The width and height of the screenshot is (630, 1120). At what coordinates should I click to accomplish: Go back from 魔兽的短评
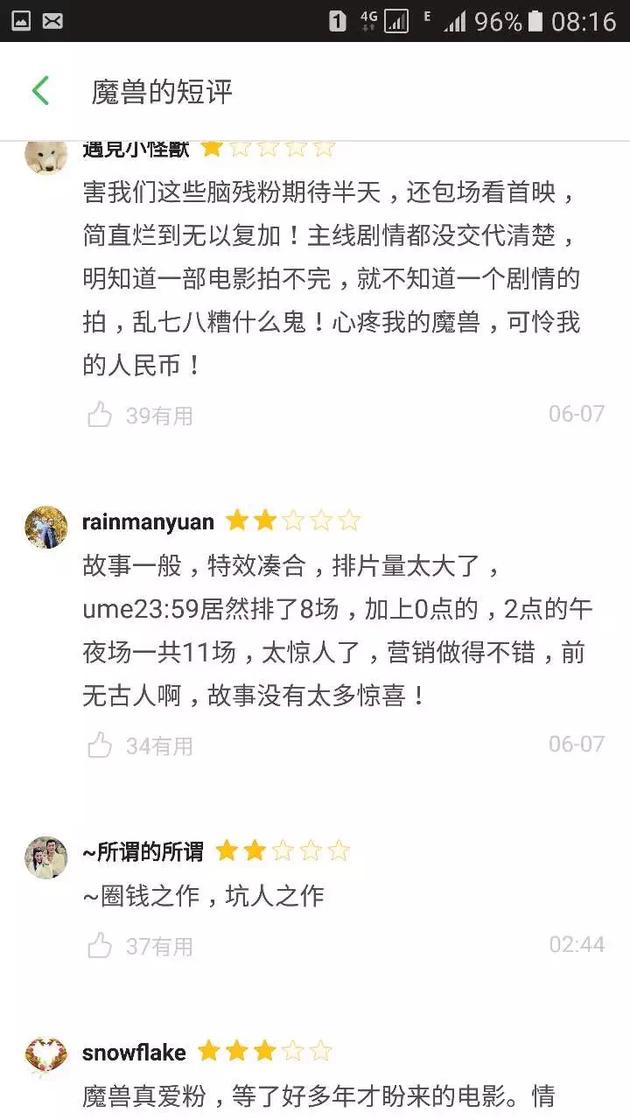(x=40, y=91)
